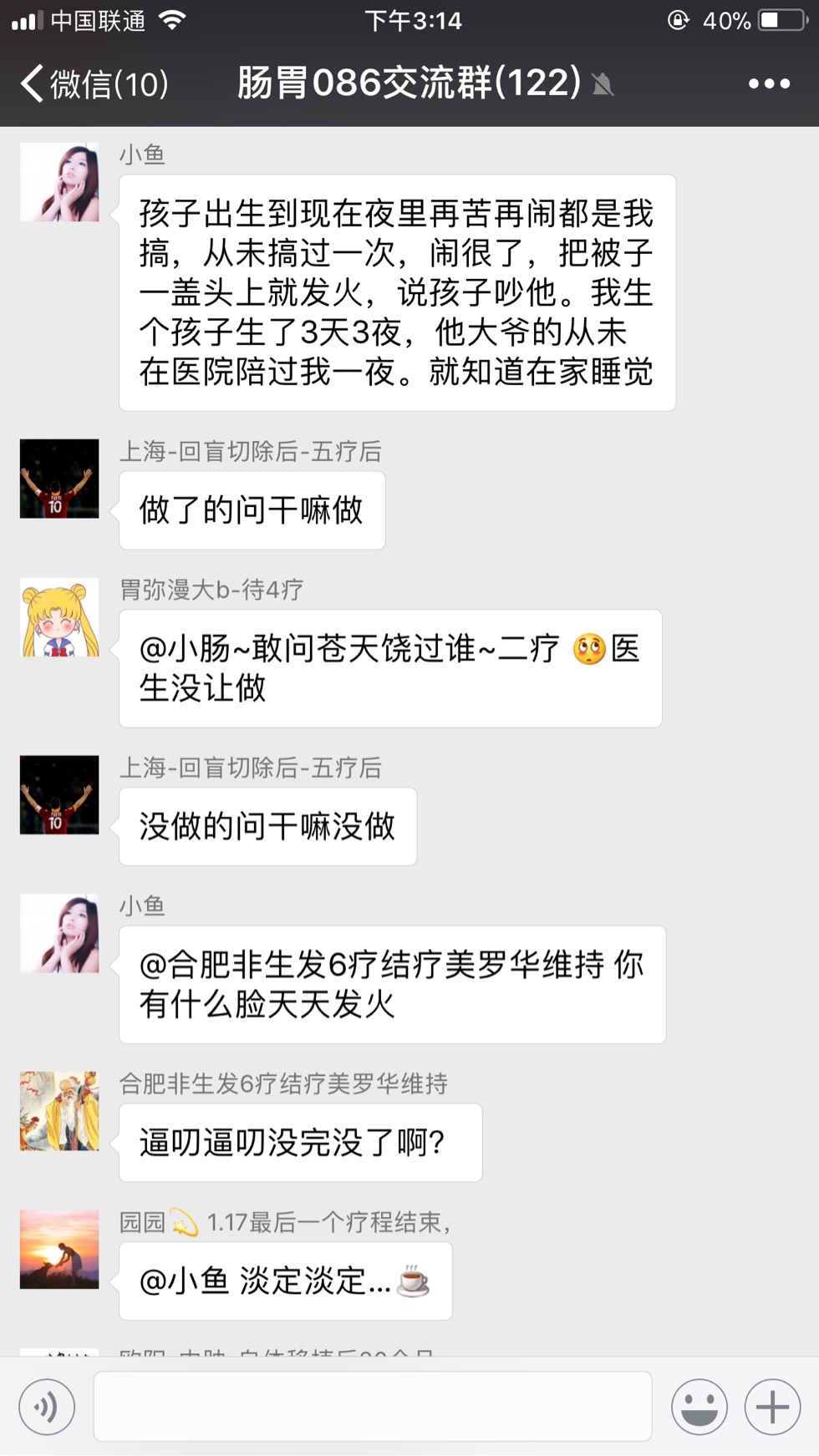Tap the message text input field

point(372,1407)
